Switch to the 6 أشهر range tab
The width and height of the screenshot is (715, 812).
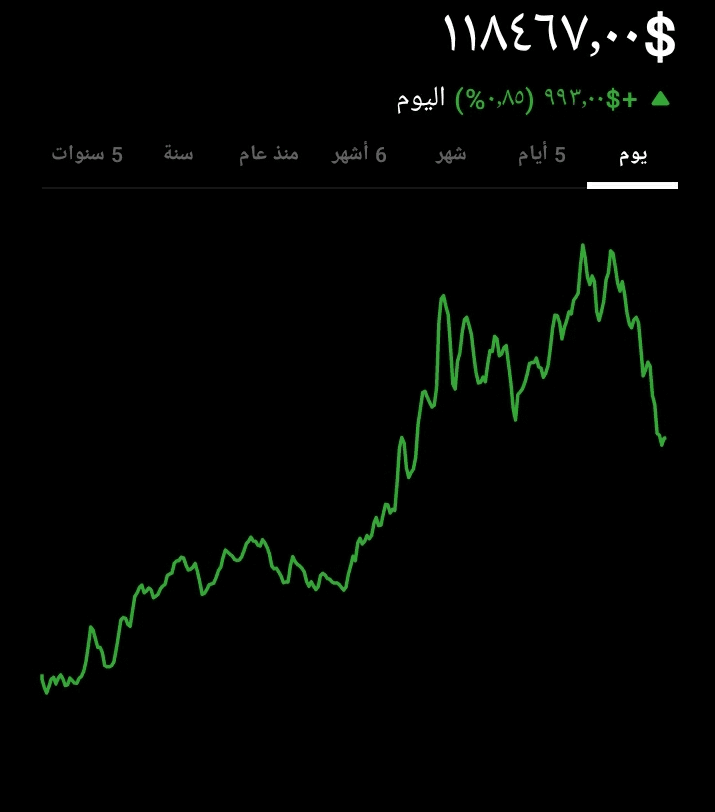[359, 155]
